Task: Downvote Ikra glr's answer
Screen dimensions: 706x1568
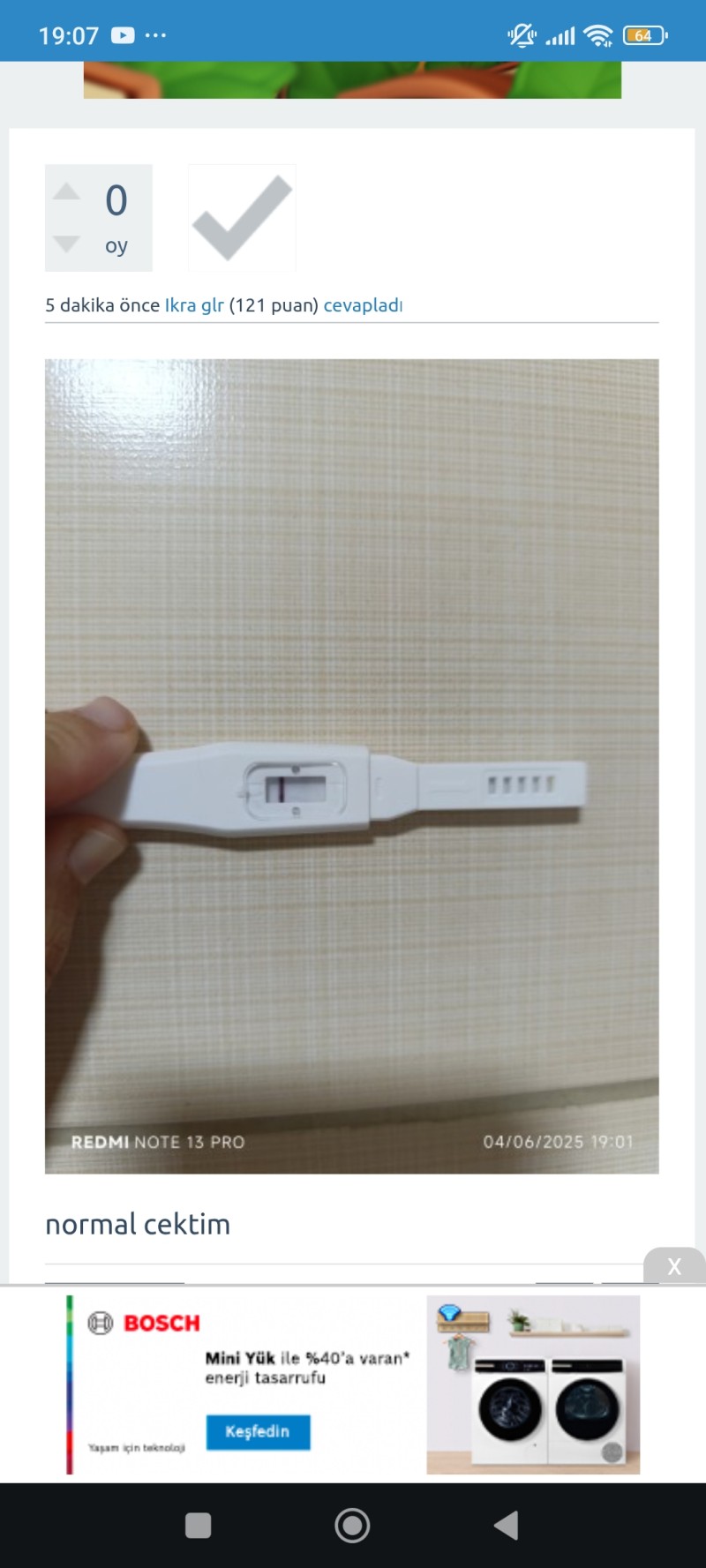Action: click(66, 244)
